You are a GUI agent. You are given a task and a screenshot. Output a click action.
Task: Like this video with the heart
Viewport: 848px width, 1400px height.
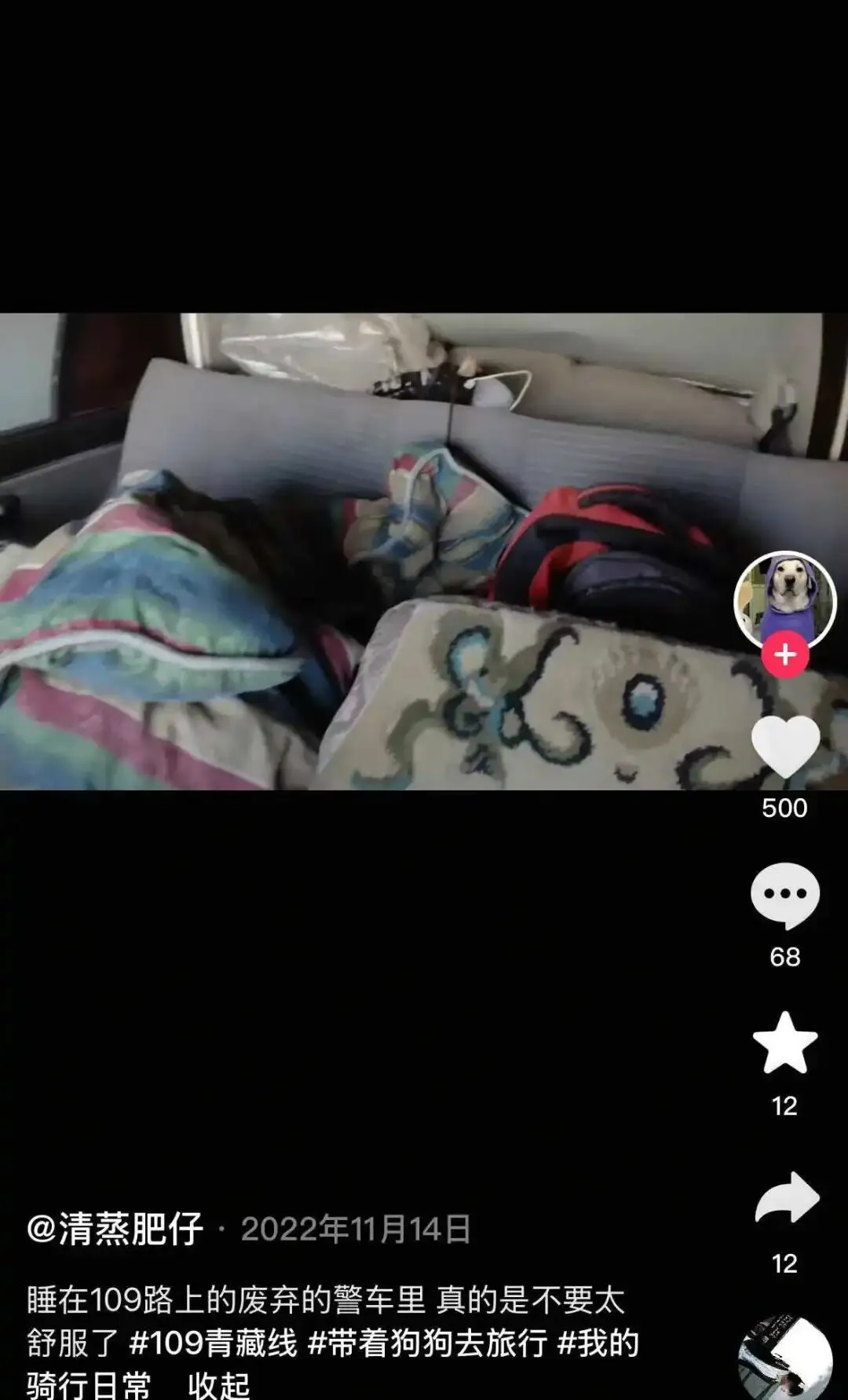pos(785,746)
